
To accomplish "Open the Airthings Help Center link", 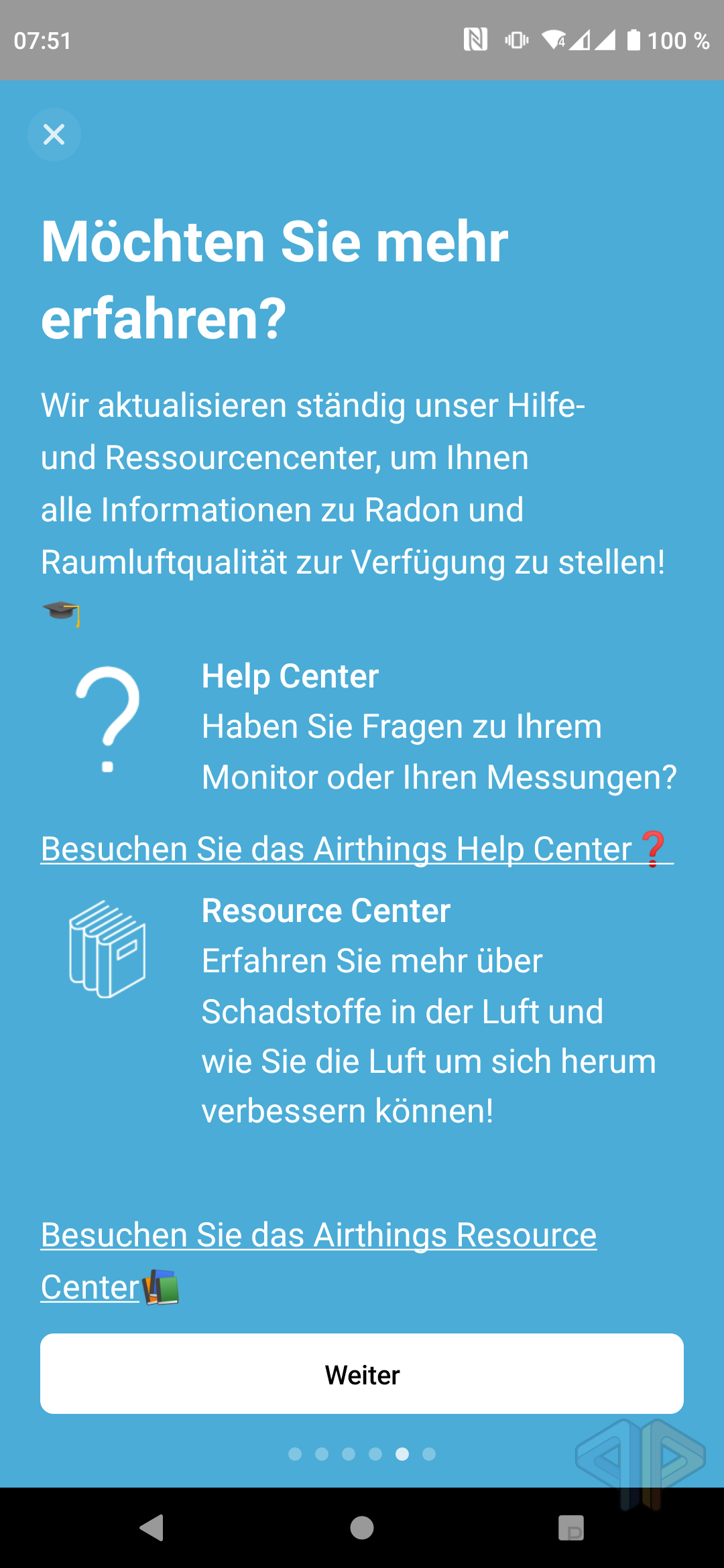I will click(x=355, y=849).
